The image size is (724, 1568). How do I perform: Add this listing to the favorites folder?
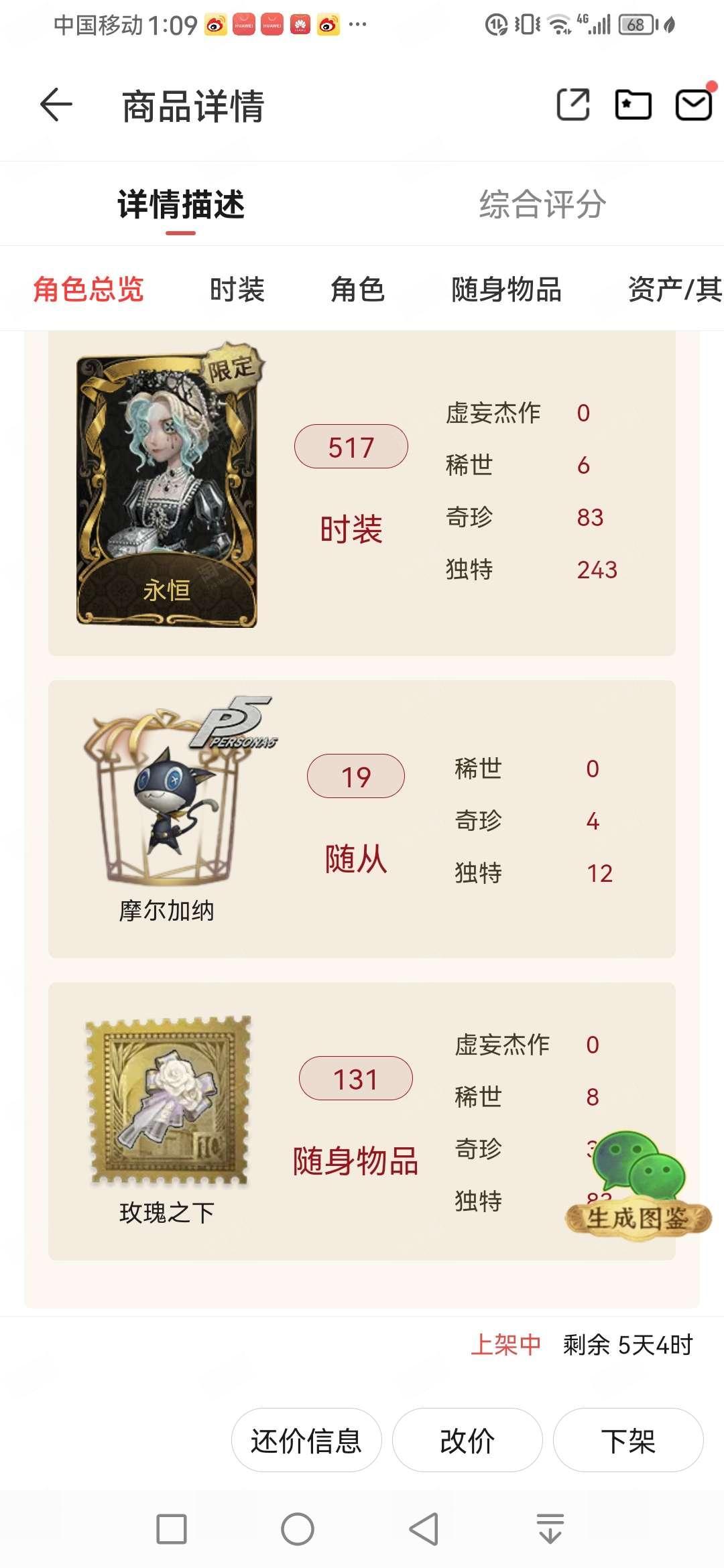633,105
